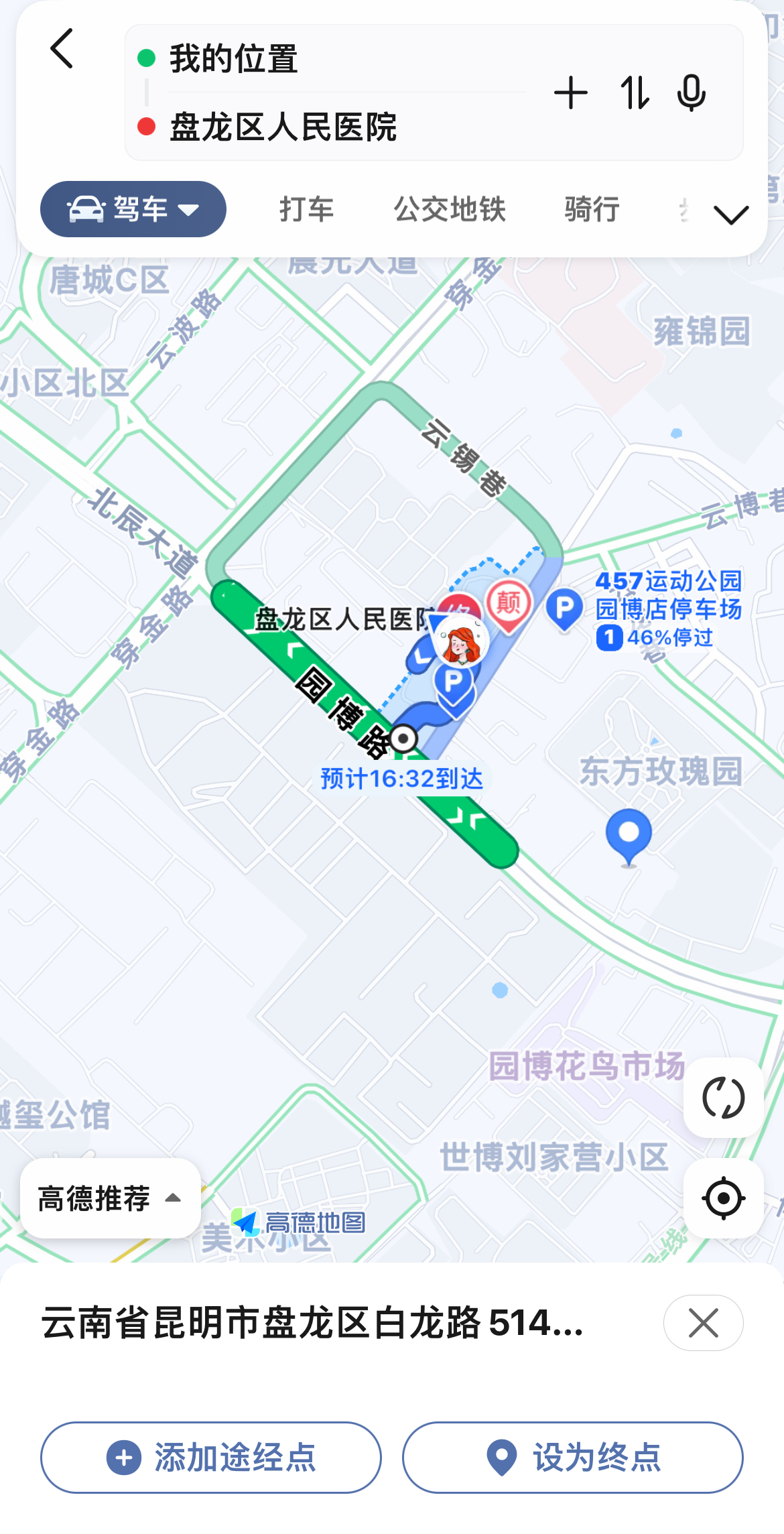Select the 骑行 travel mode

point(592,210)
